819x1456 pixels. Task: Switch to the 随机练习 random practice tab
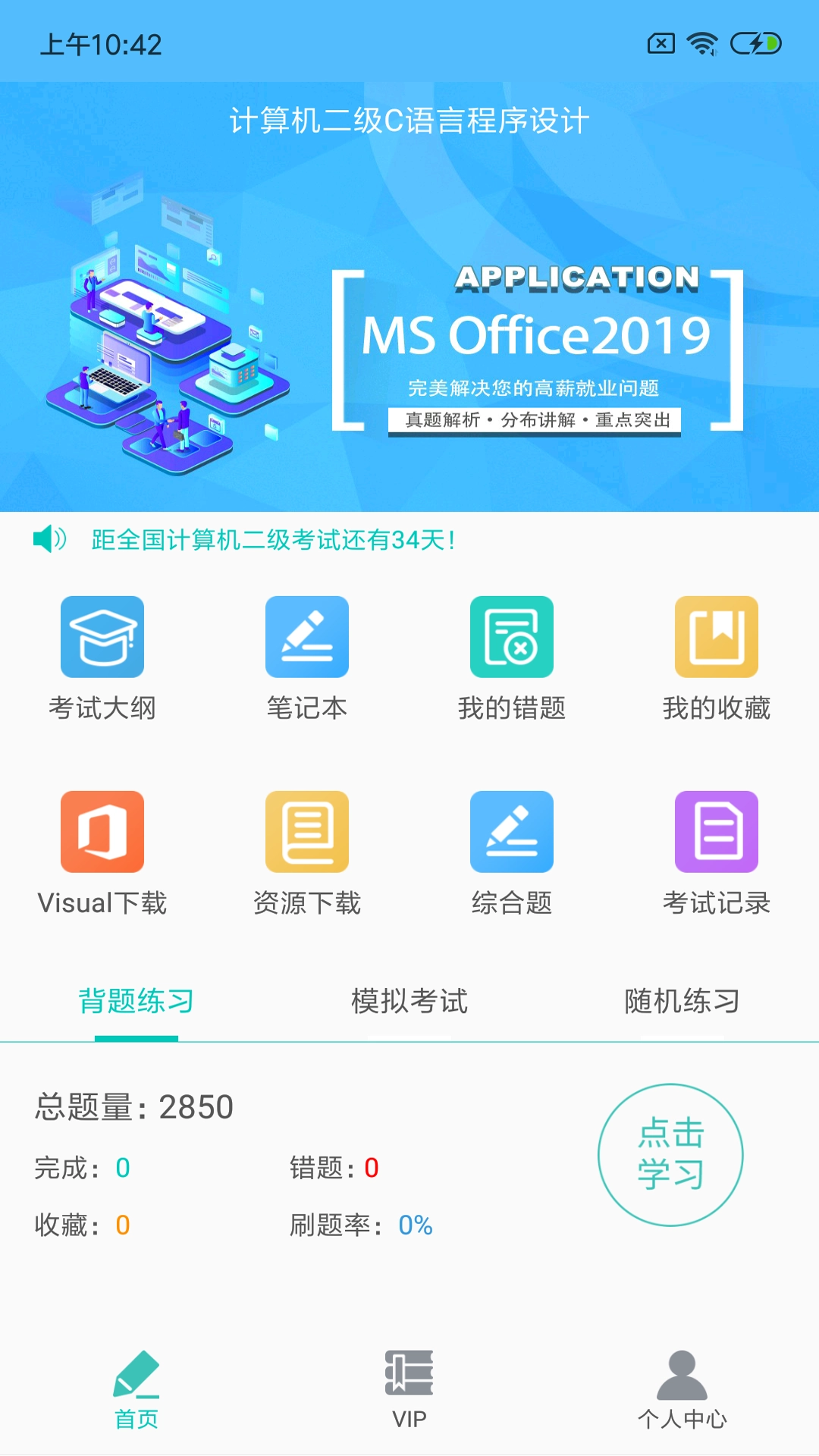pos(682,1001)
